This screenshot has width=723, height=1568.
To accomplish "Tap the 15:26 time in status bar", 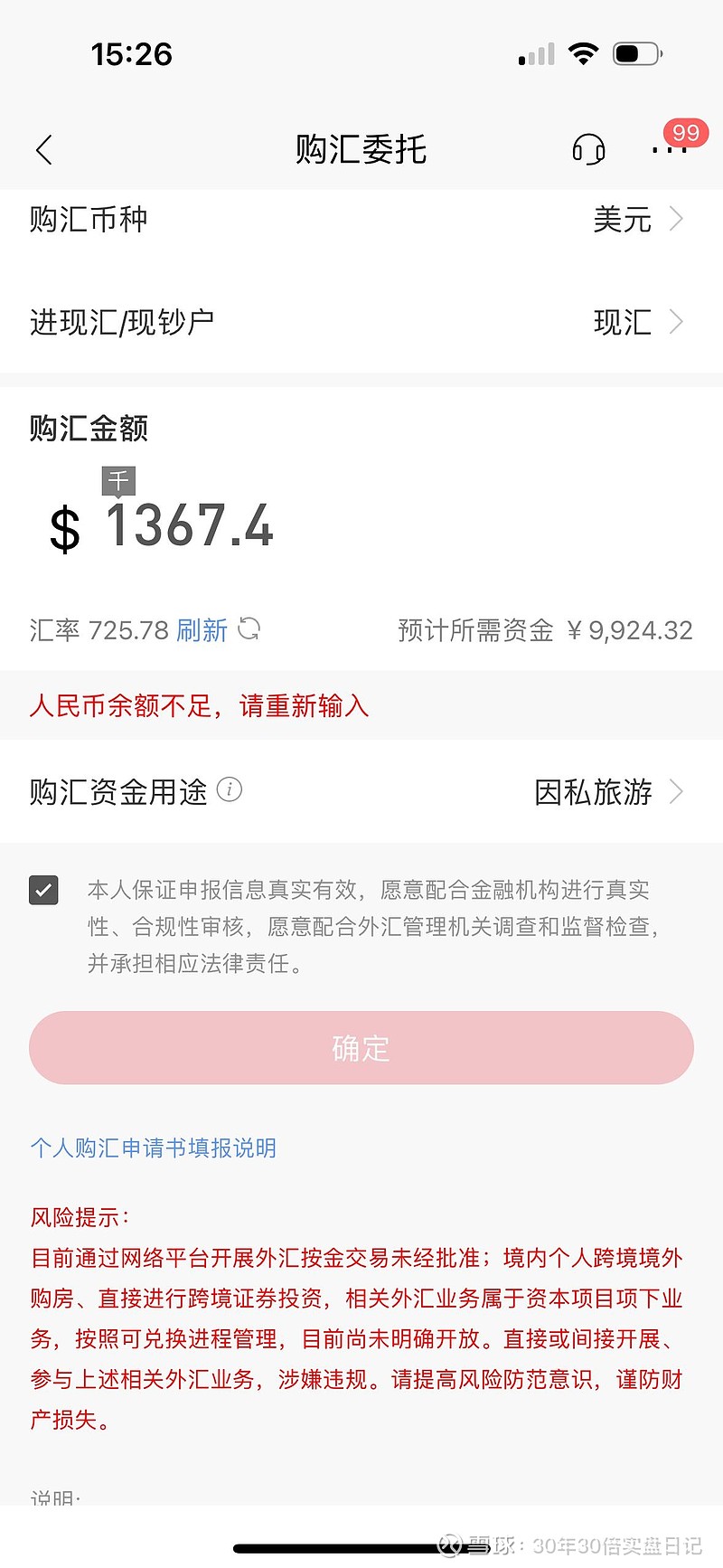I will click(132, 54).
